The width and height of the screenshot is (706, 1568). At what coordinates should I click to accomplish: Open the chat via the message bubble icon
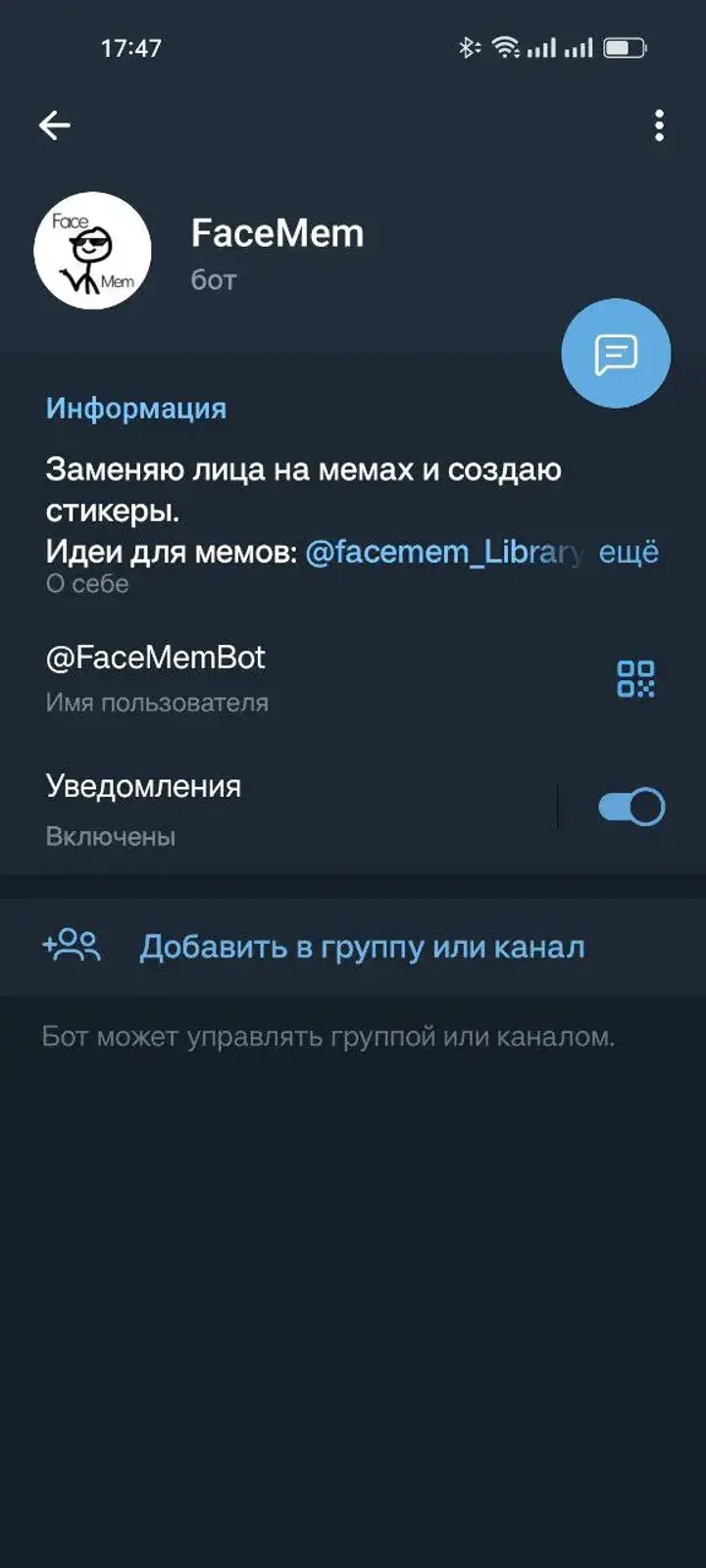click(x=615, y=353)
